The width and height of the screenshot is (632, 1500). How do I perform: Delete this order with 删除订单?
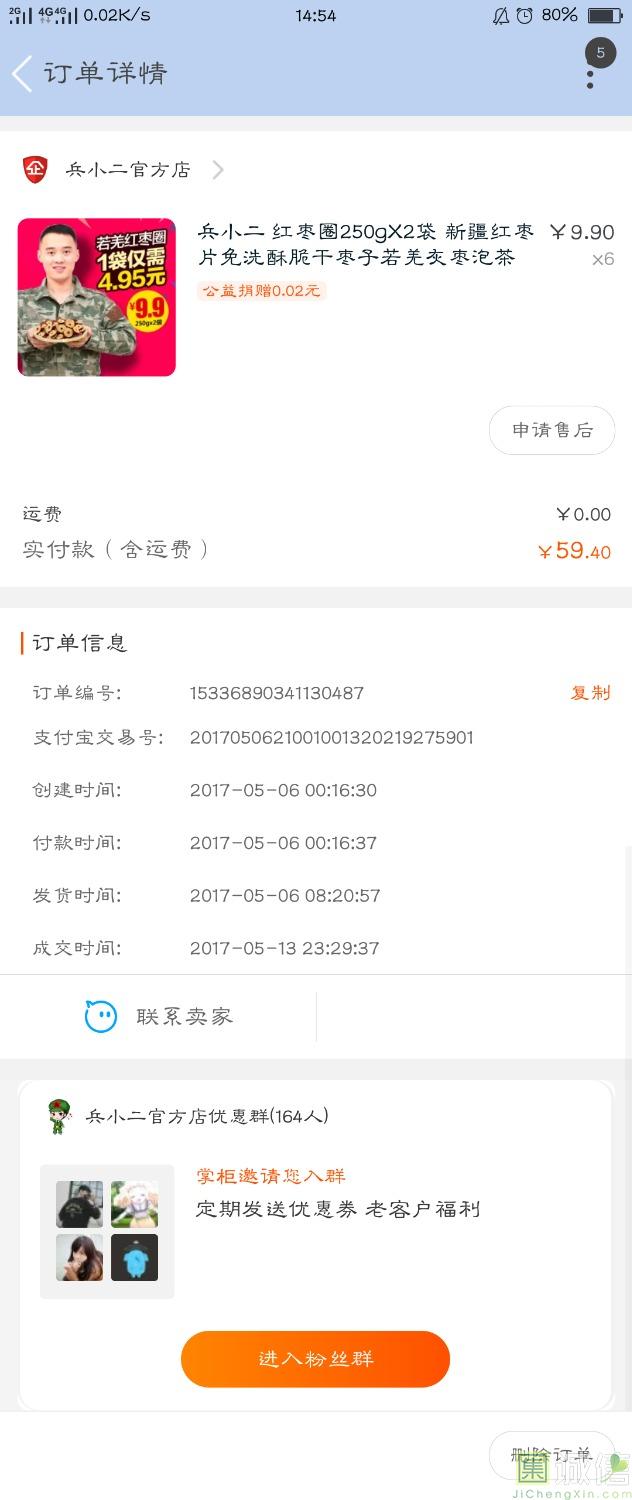point(551,1454)
